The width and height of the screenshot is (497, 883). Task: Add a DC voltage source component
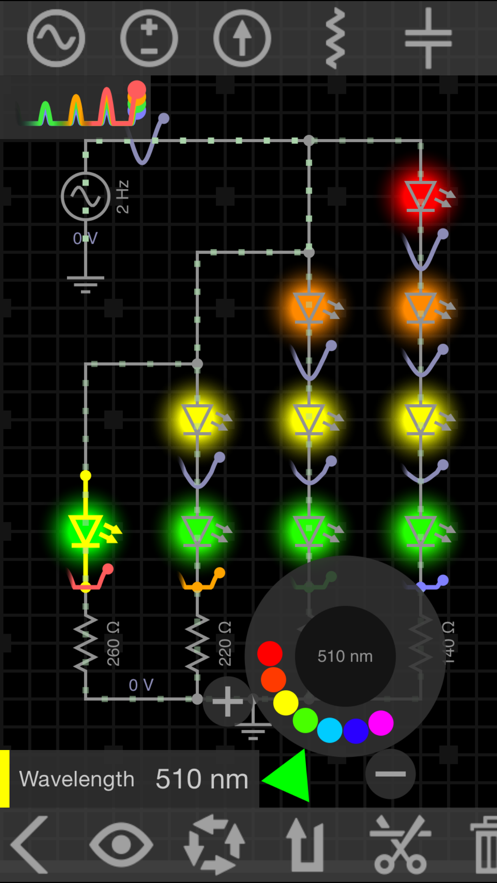tap(149, 38)
